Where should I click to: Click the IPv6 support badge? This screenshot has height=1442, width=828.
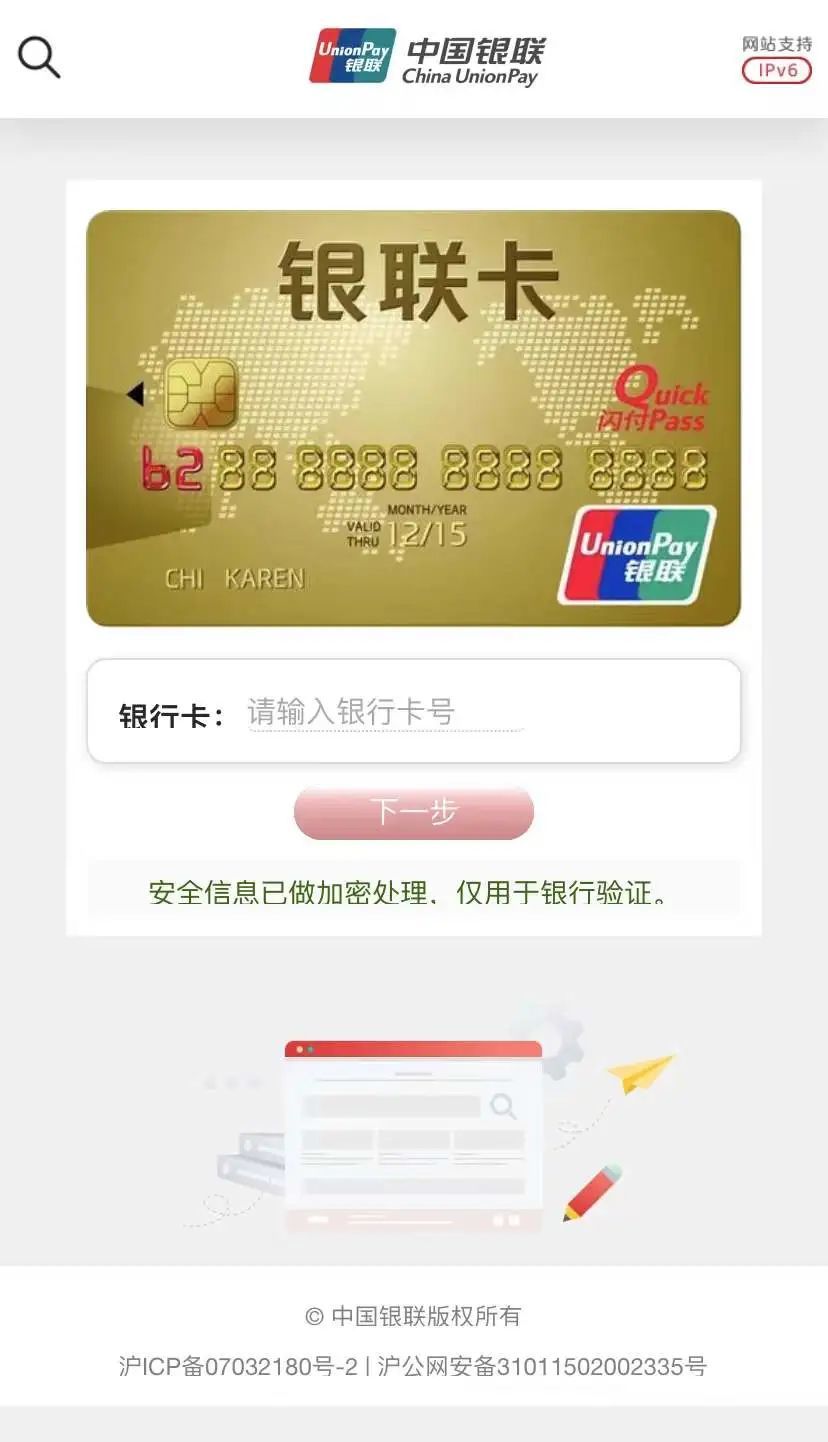775,70
